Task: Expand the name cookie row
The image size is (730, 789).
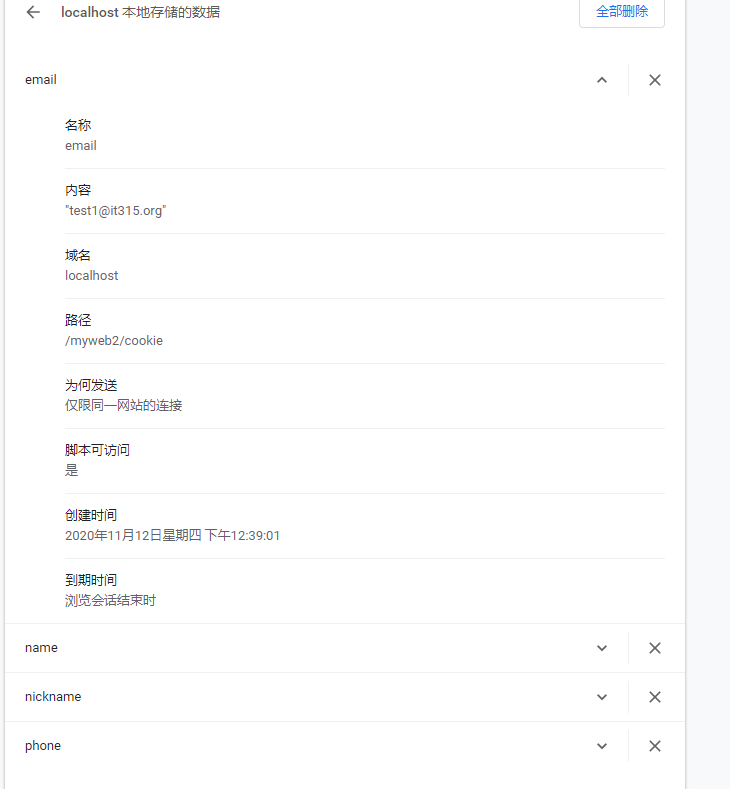Action: 602,648
